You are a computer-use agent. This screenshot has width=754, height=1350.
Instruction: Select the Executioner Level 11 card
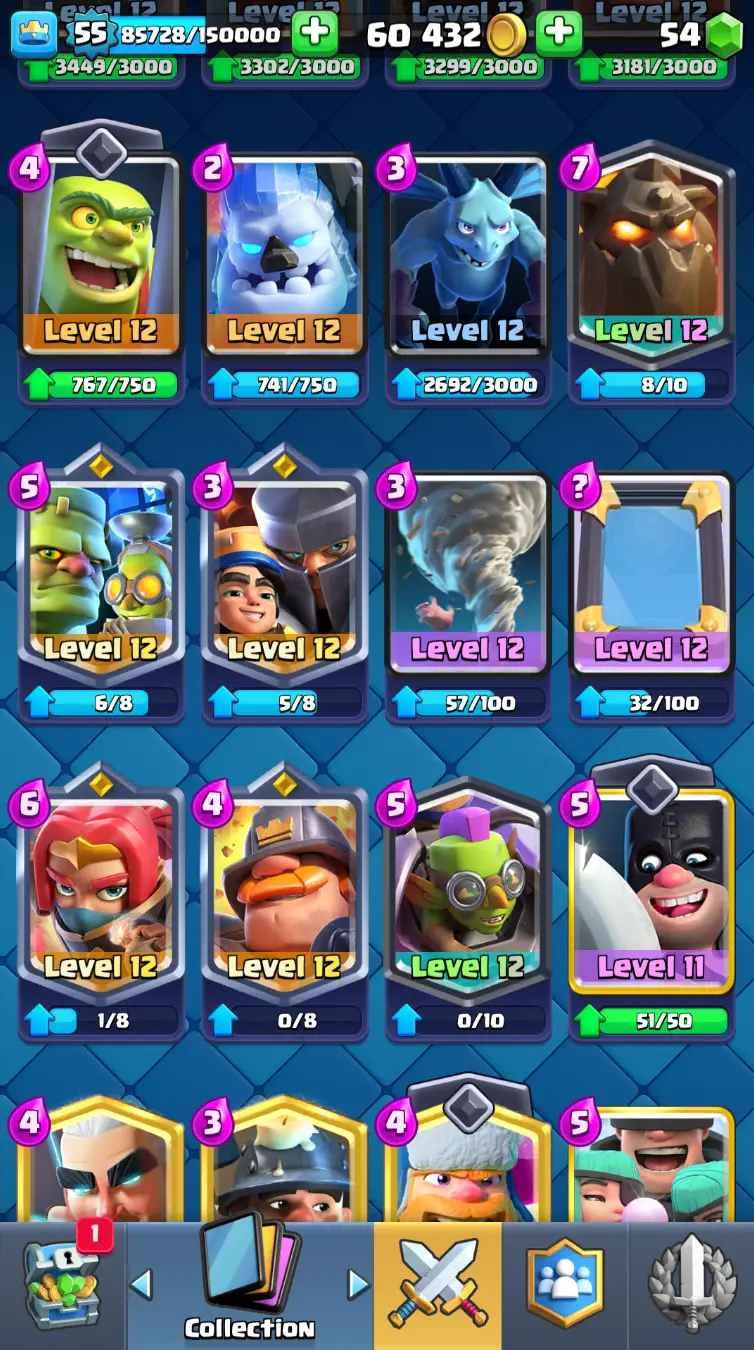pos(651,893)
